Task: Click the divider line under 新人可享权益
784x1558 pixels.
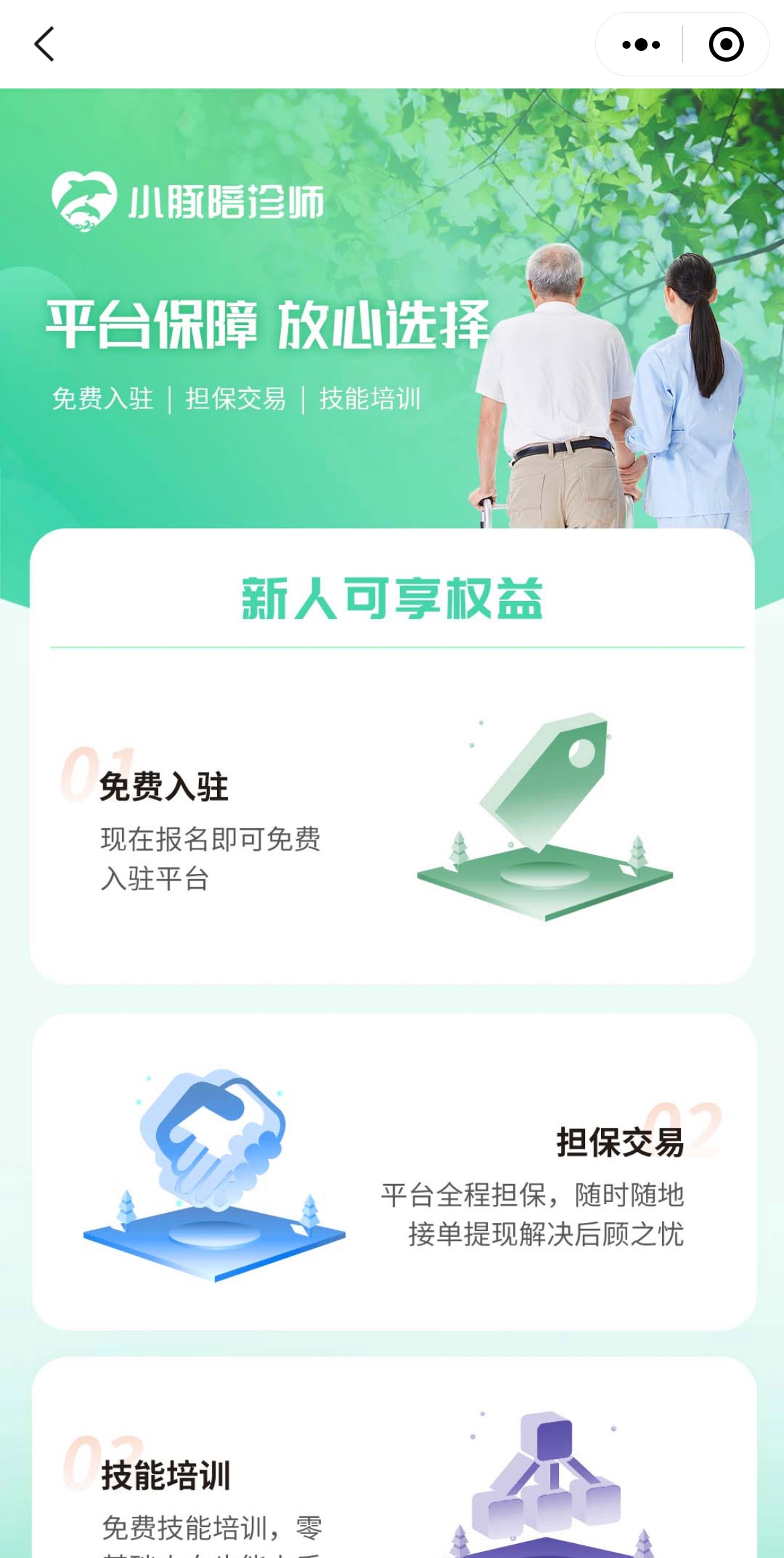Action: tap(392, 645)
